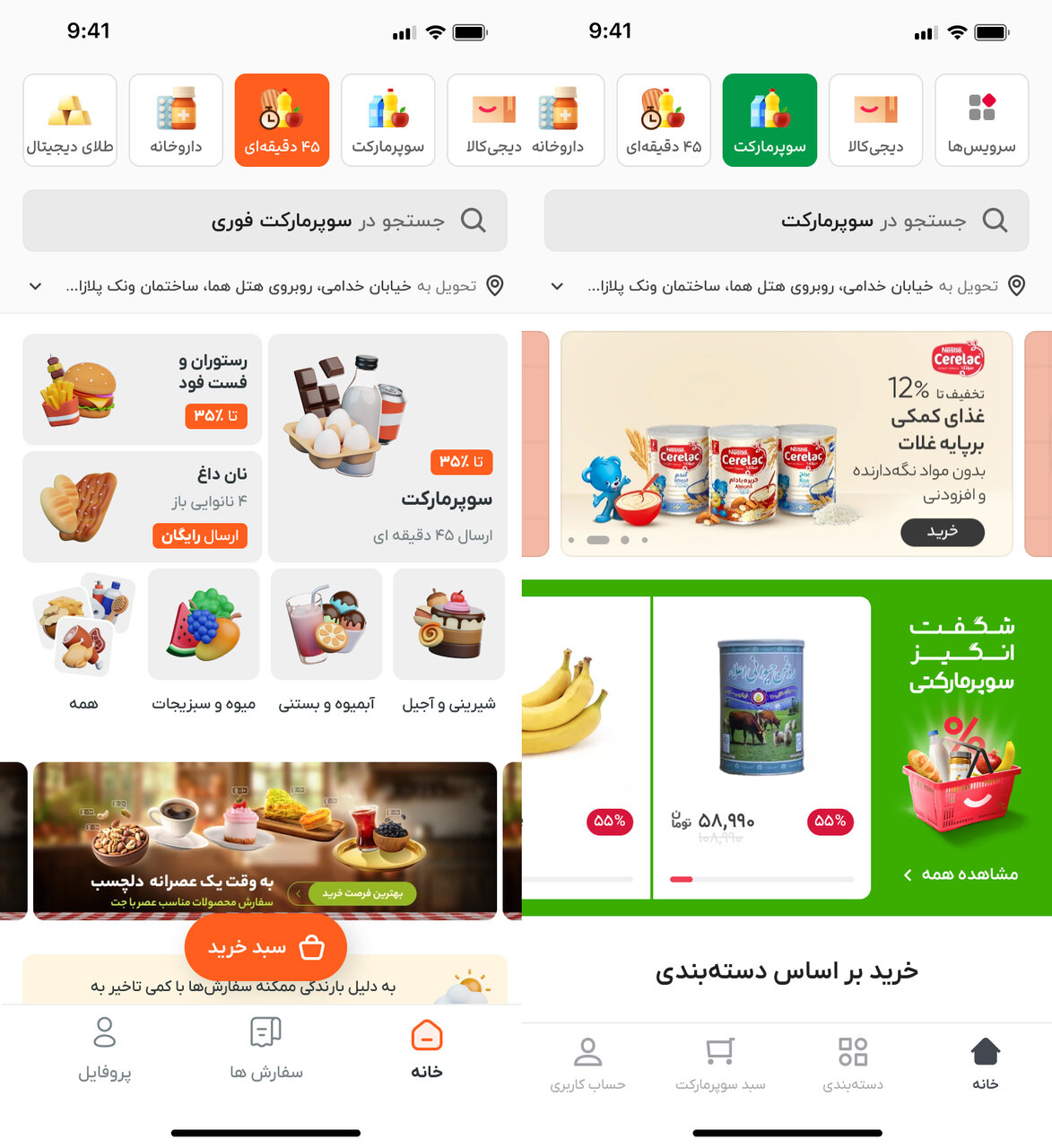Go to the حساب کاربری tab
1052x1148 pixels.
click(587, 1064)
